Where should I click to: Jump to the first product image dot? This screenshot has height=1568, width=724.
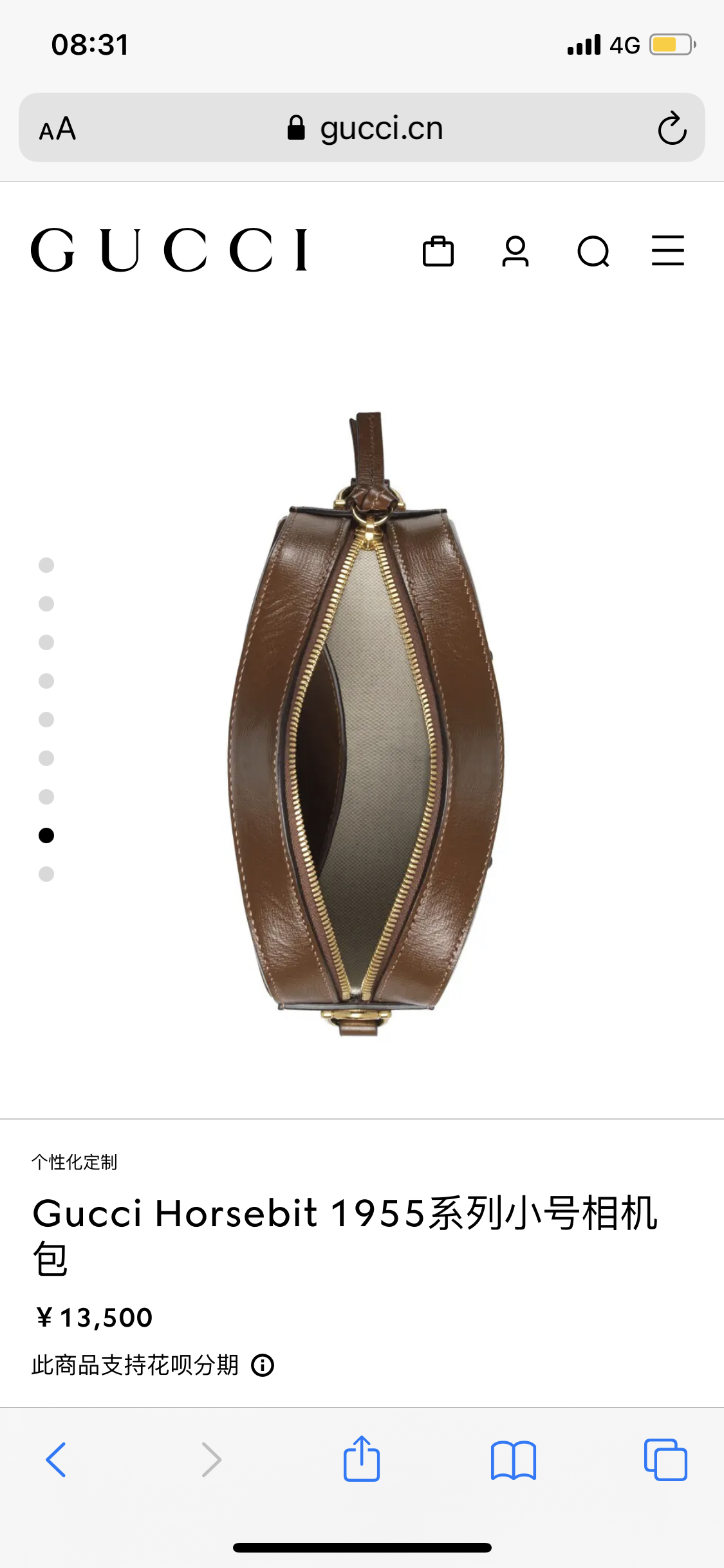46,565
